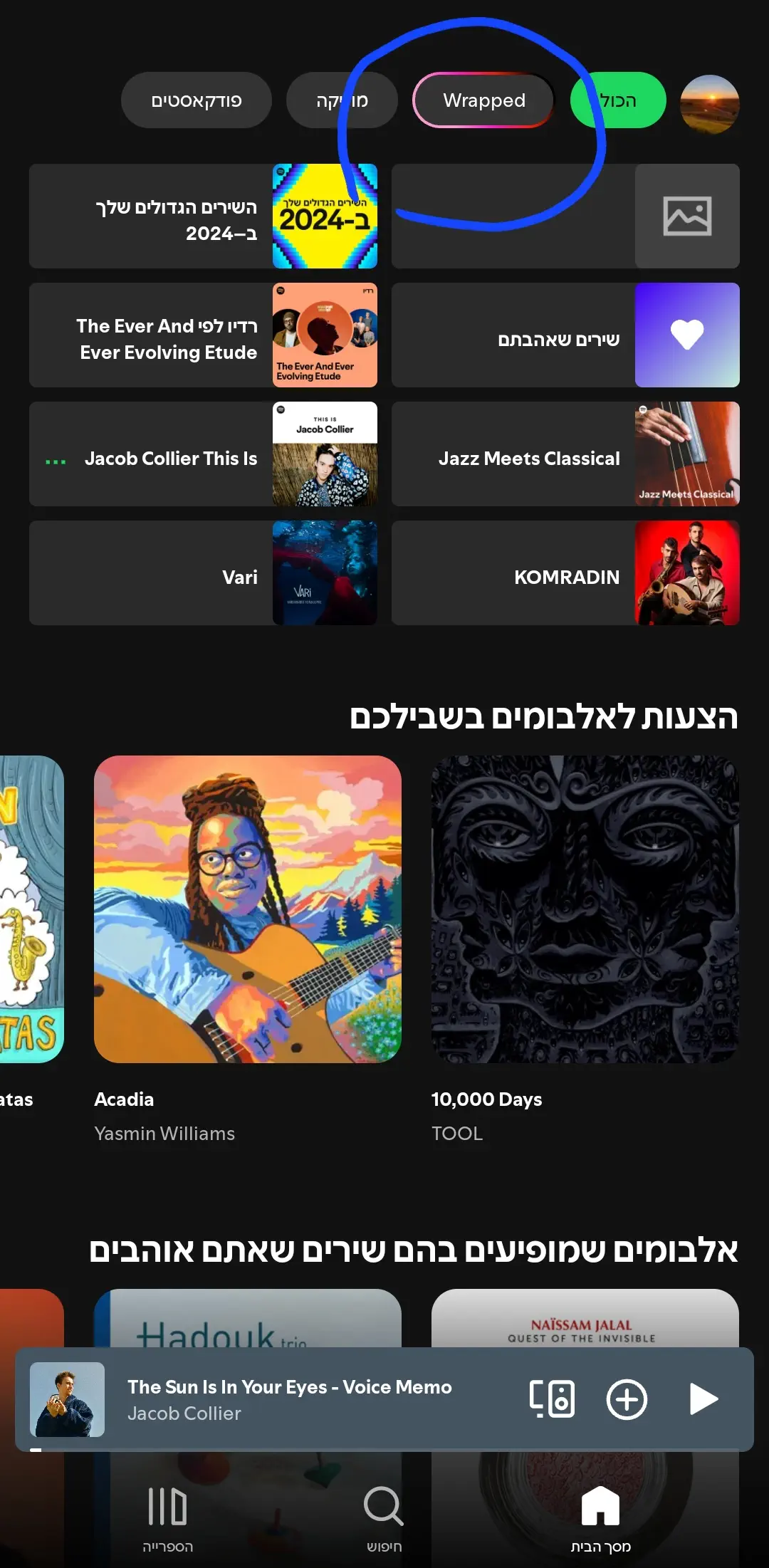
Task: Select the מוזיקה filter chip
Action: coord(342,100)
